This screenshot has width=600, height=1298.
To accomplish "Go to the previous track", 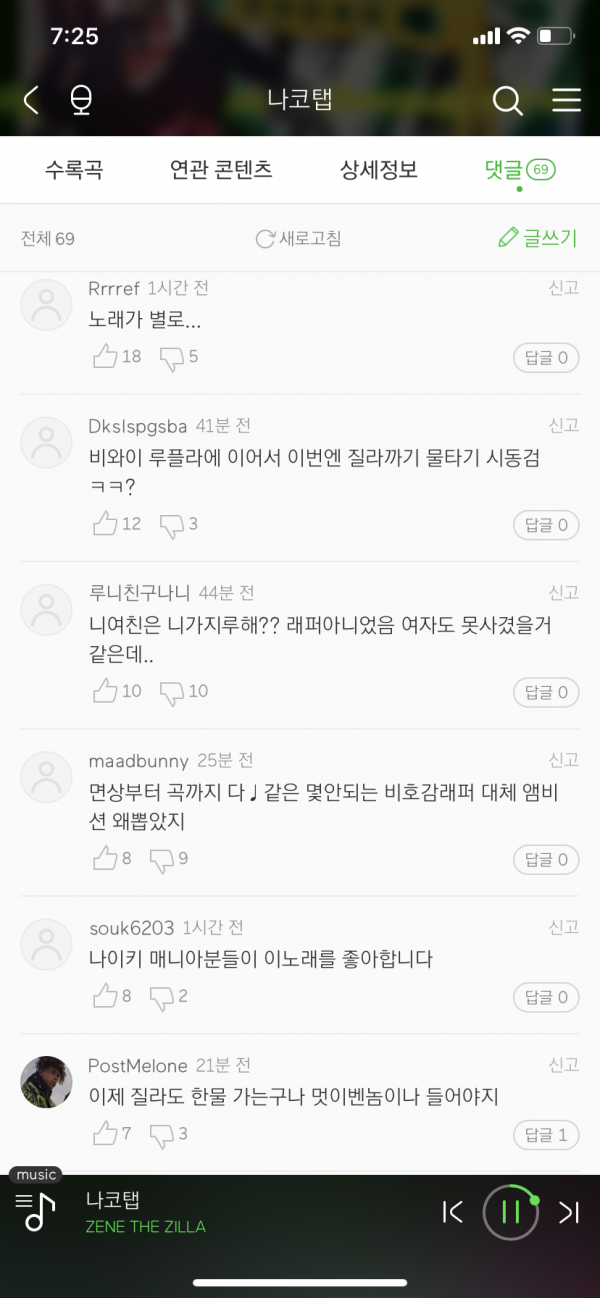I will tap(453, 1212).
